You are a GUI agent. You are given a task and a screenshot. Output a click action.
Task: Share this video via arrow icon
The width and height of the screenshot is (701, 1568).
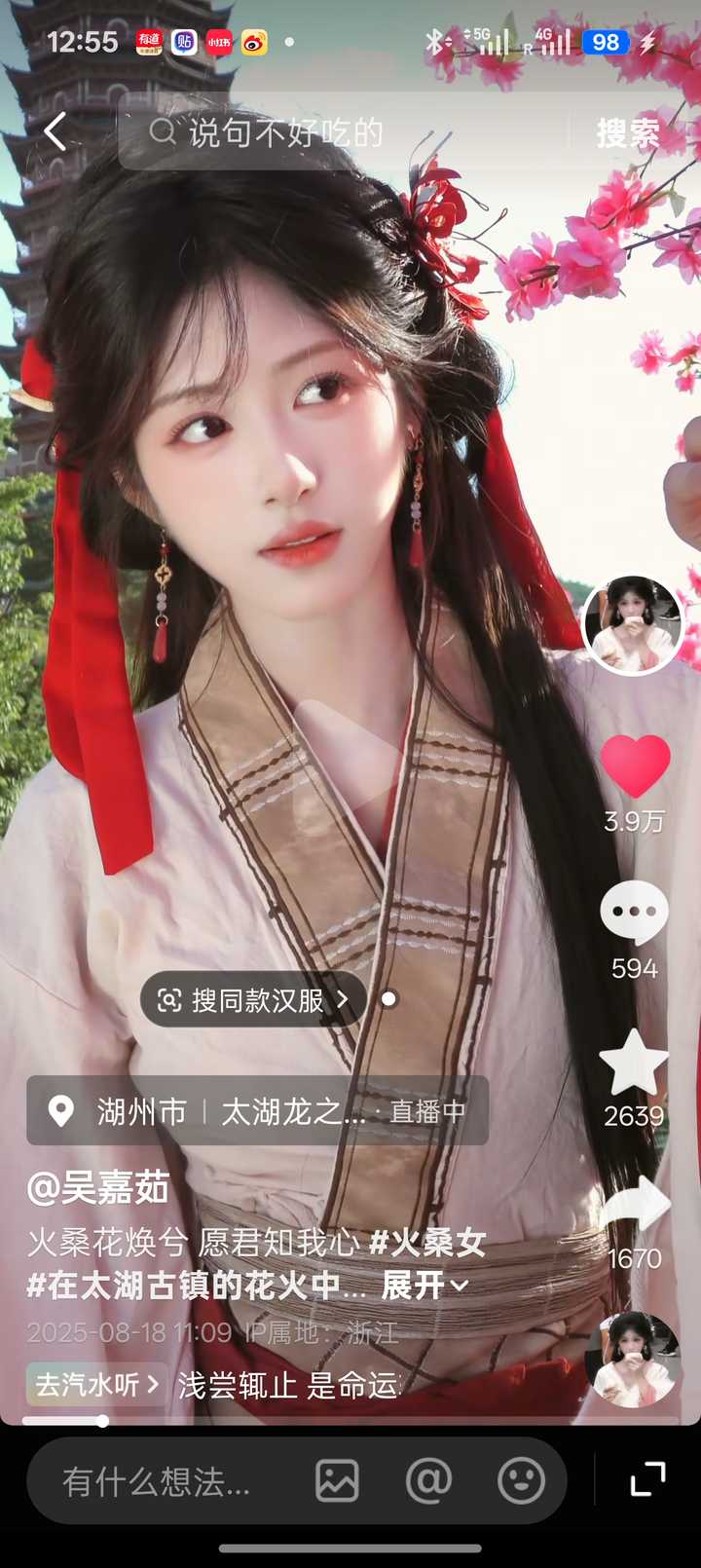[x=635, y=1205]
